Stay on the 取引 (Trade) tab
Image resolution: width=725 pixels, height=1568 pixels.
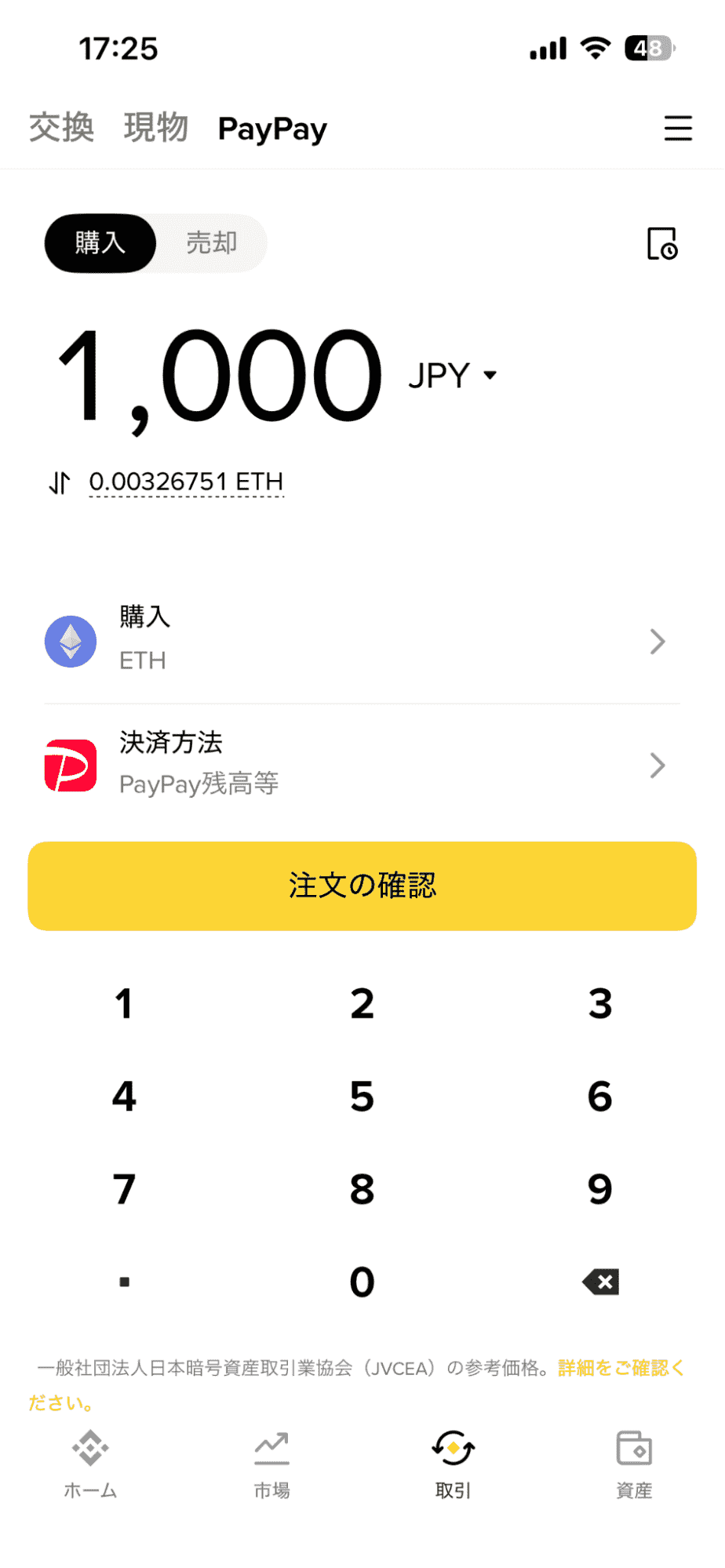point(453,1465)
